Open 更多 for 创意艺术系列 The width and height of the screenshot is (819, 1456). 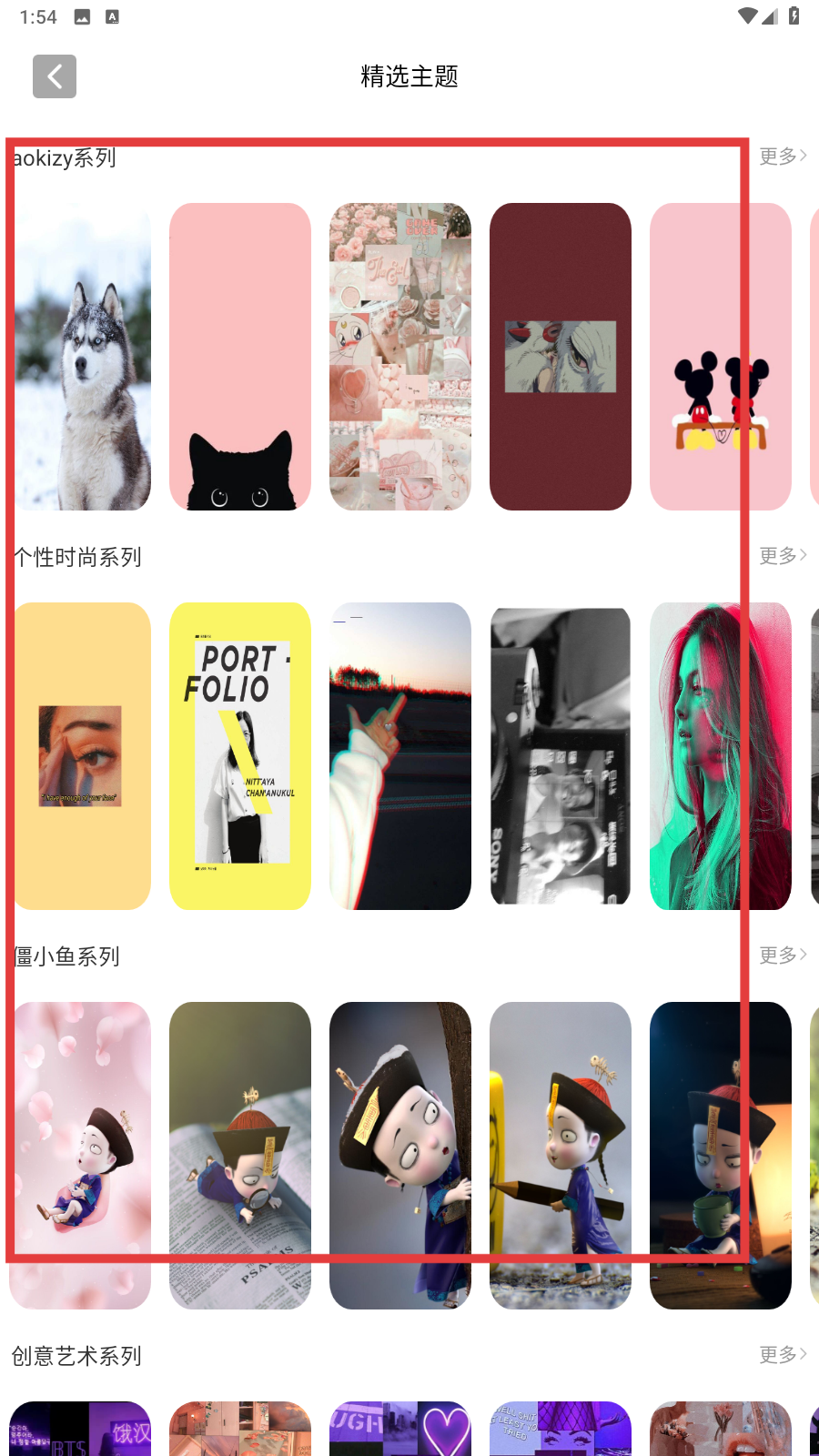[x=783, y=1354]
